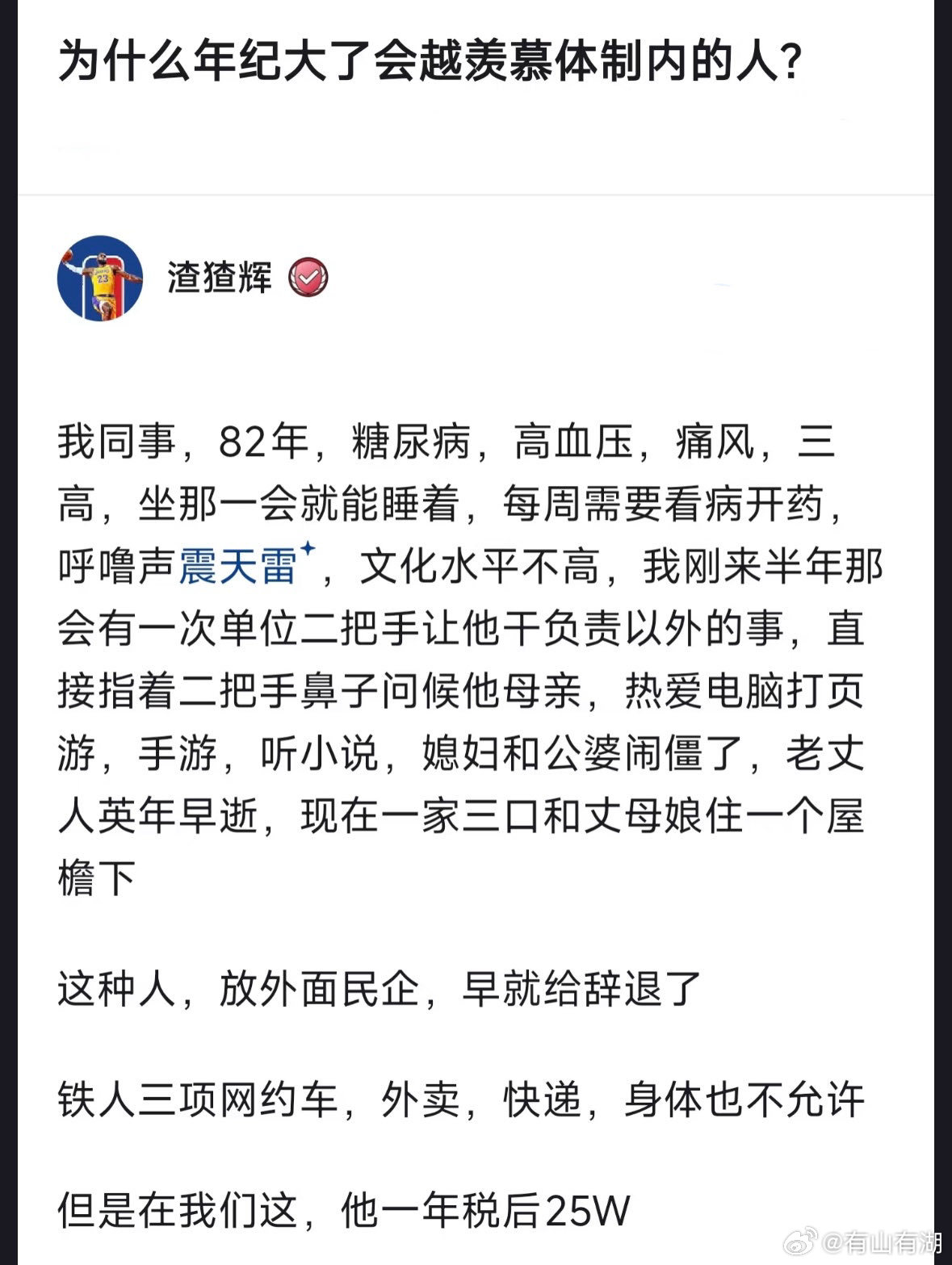The height and width of the screenshot is (1265, 952).
Task: Tap the author name 渣猹辉
Action: coord(220,279)
